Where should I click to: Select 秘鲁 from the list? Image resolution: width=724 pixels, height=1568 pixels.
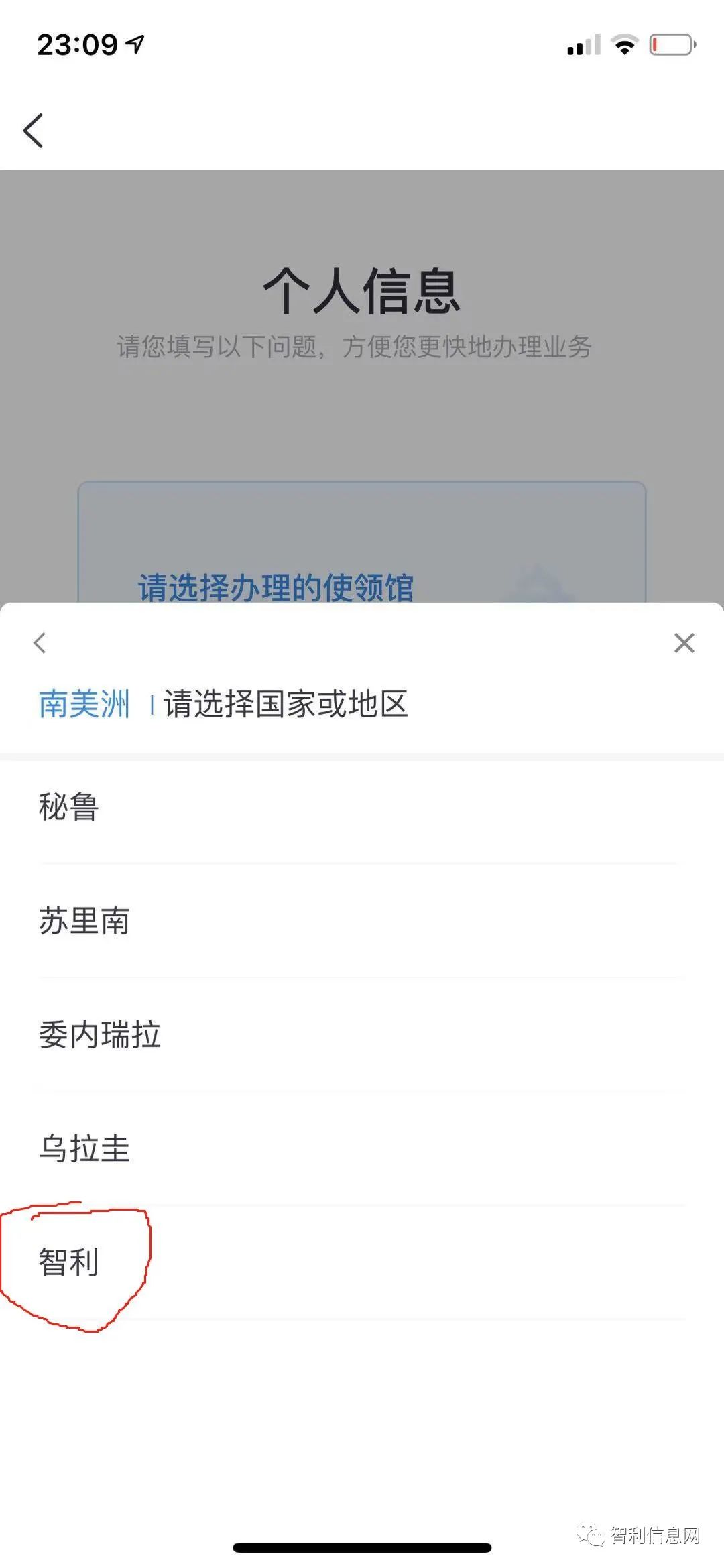tap(362, 806)
